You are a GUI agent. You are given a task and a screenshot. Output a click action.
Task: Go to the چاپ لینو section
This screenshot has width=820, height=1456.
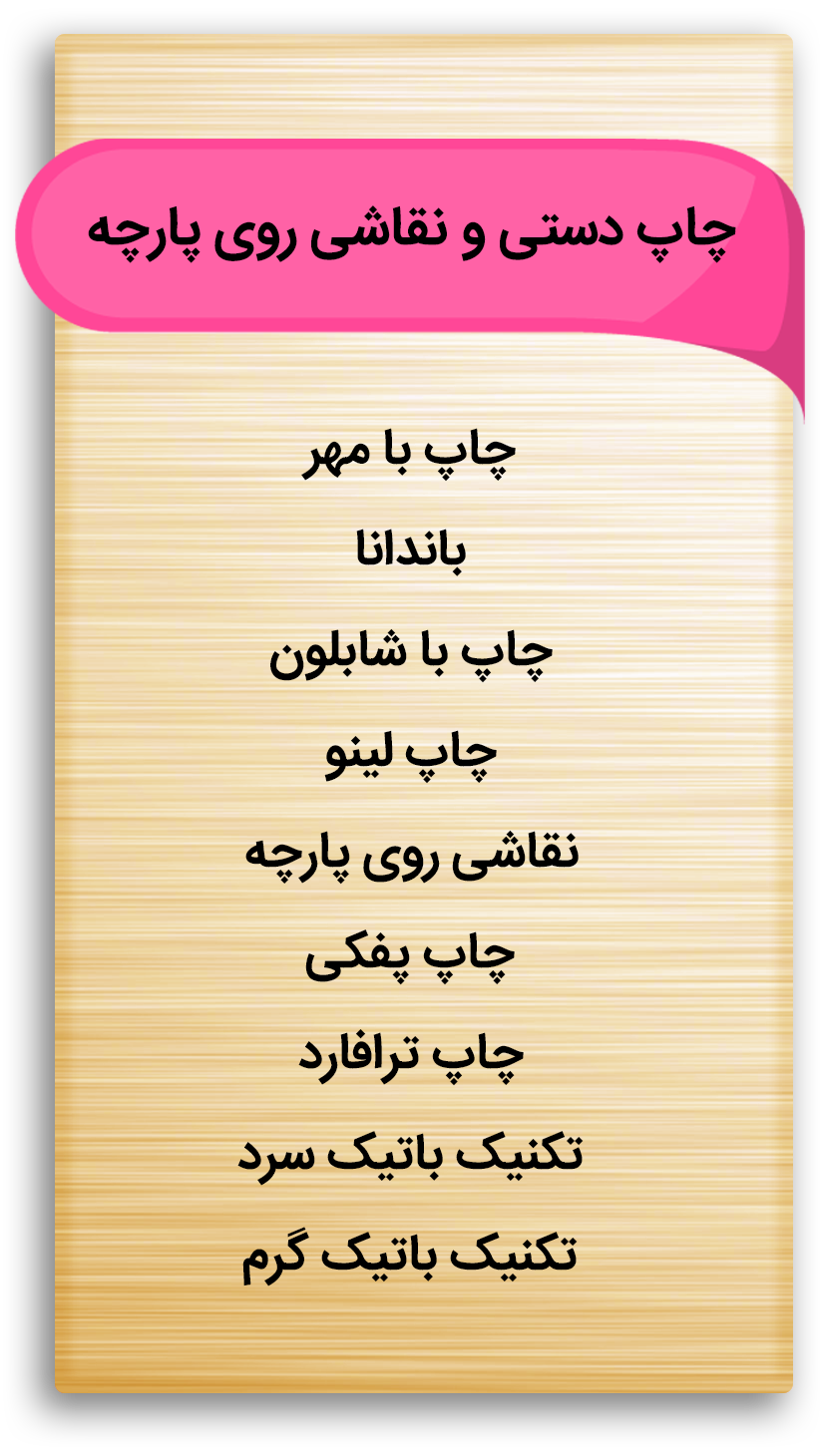(410, 754)
